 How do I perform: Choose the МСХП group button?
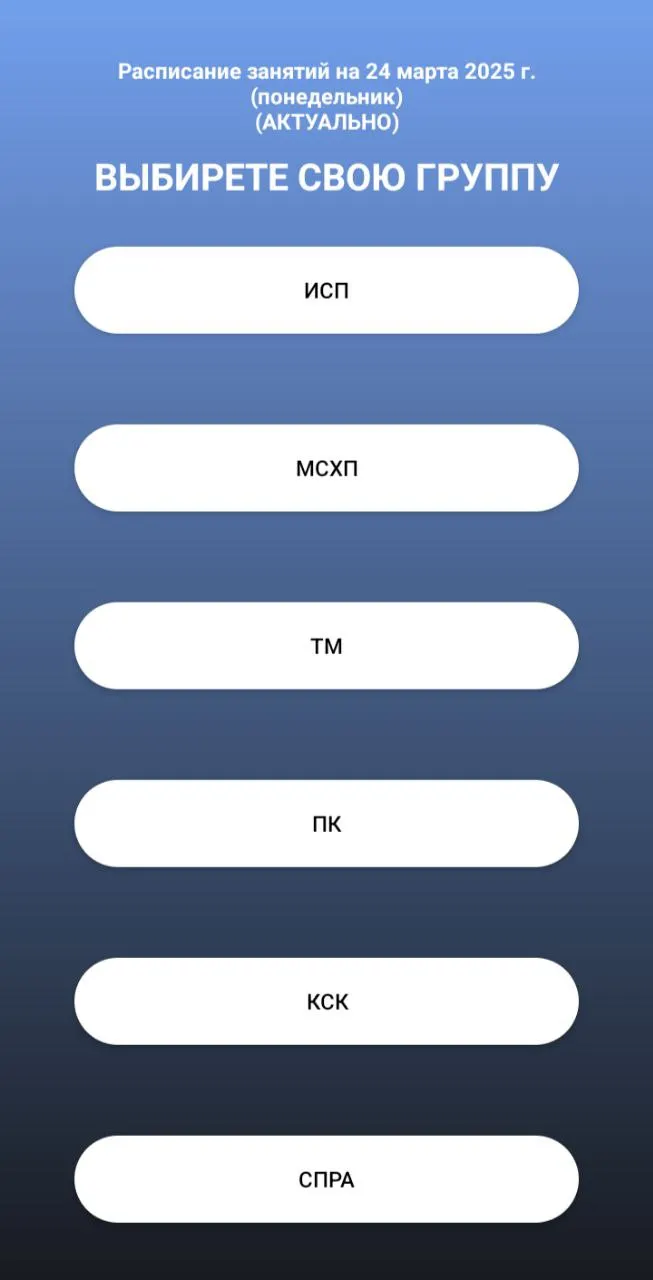(326, 468)
